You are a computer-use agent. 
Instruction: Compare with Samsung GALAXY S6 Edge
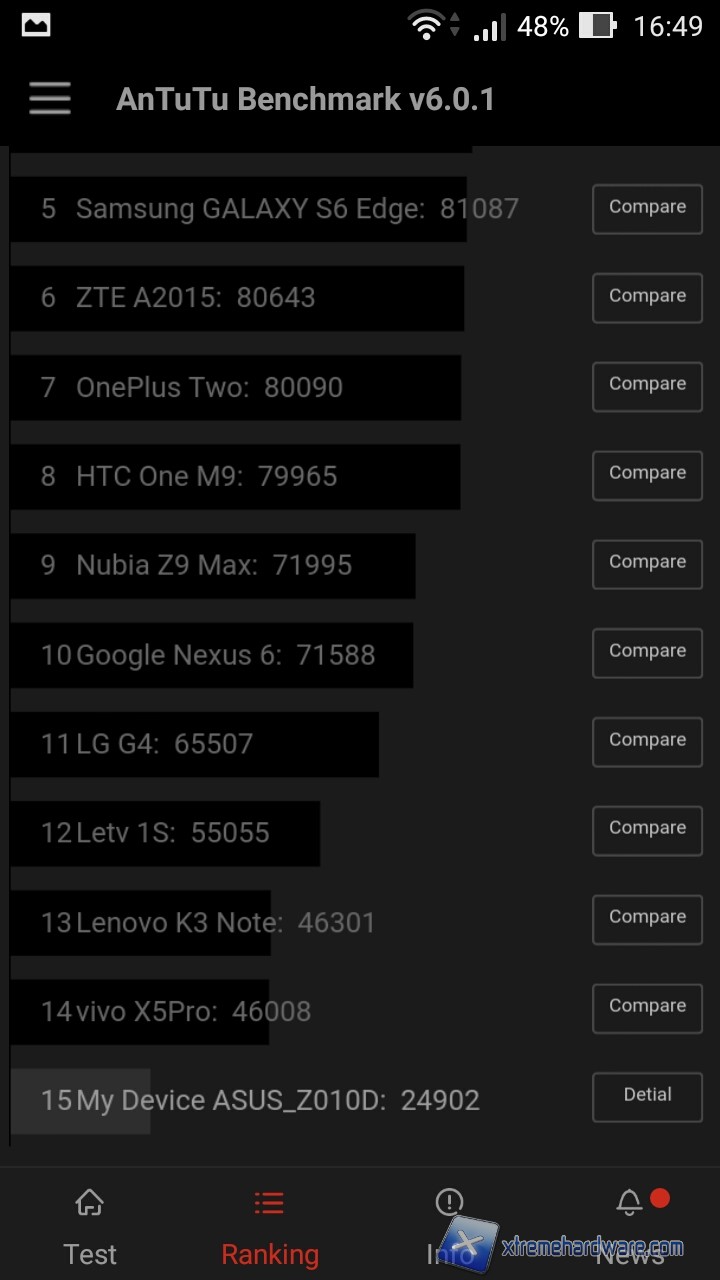pos(647,208)
